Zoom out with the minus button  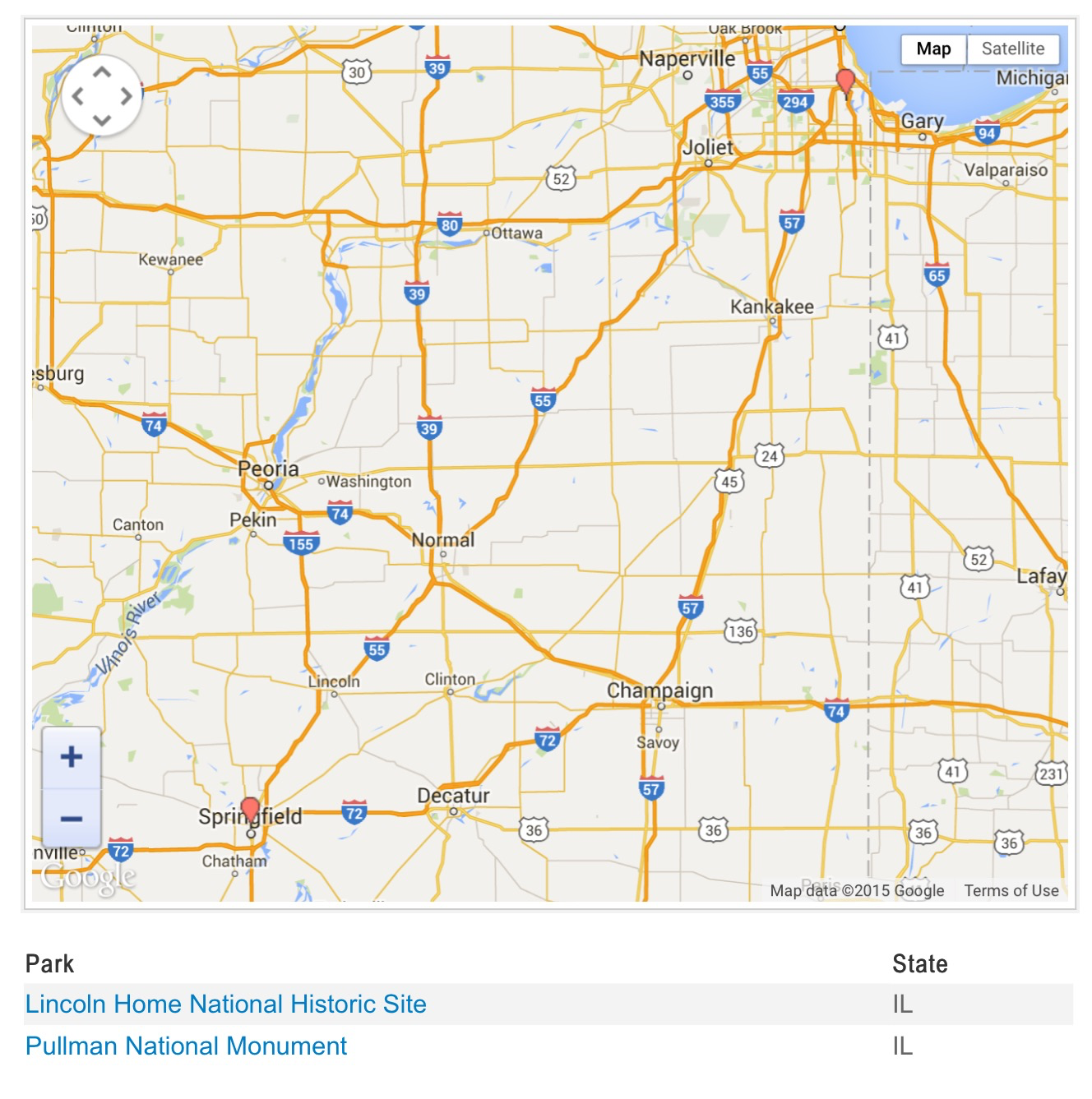coord(72,819)
